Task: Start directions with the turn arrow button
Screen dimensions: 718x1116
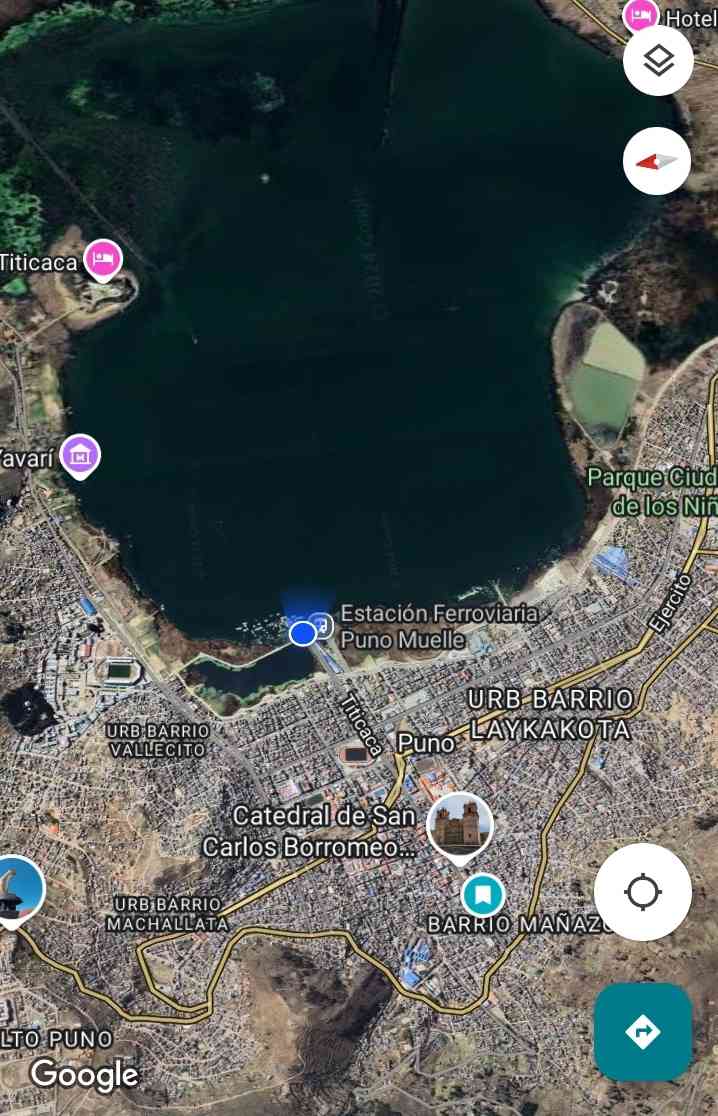Action: pyautogui.click(x=642, y=1031)
